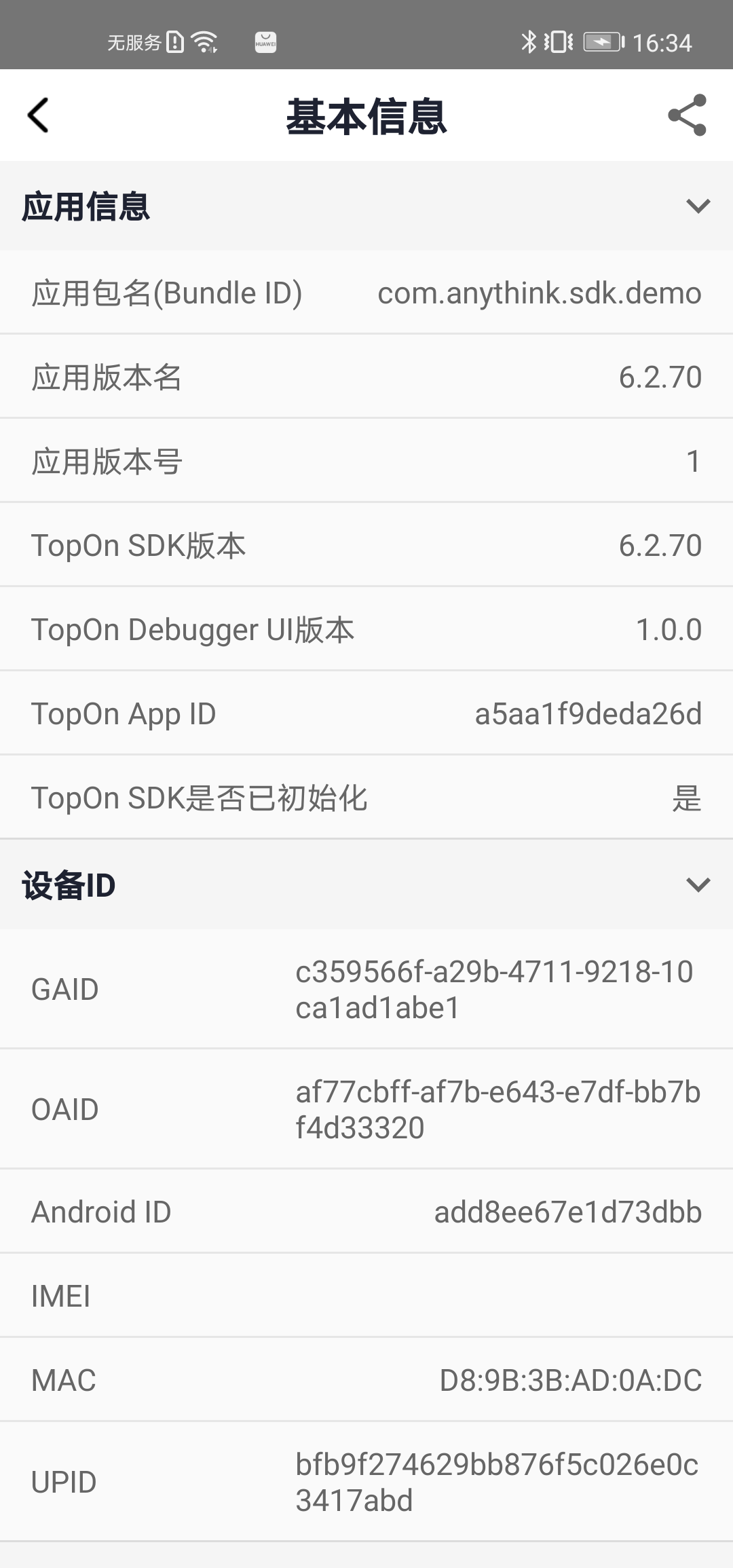The width and height of the screenshot is (733, 1568).
Task: Toggle the TopOn SDK是否已初始化 row
Action: point(366,797)
